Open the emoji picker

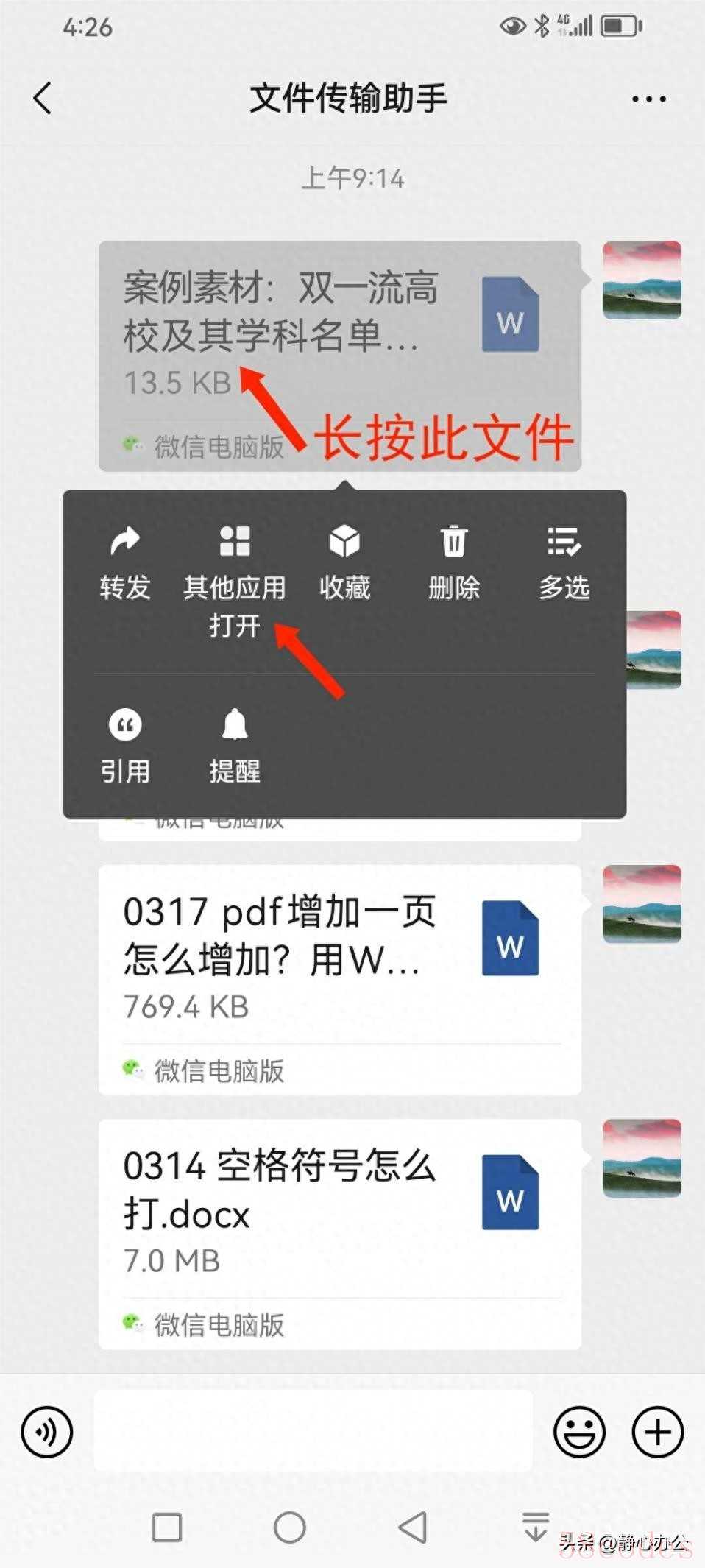(x=579, y=1432)
